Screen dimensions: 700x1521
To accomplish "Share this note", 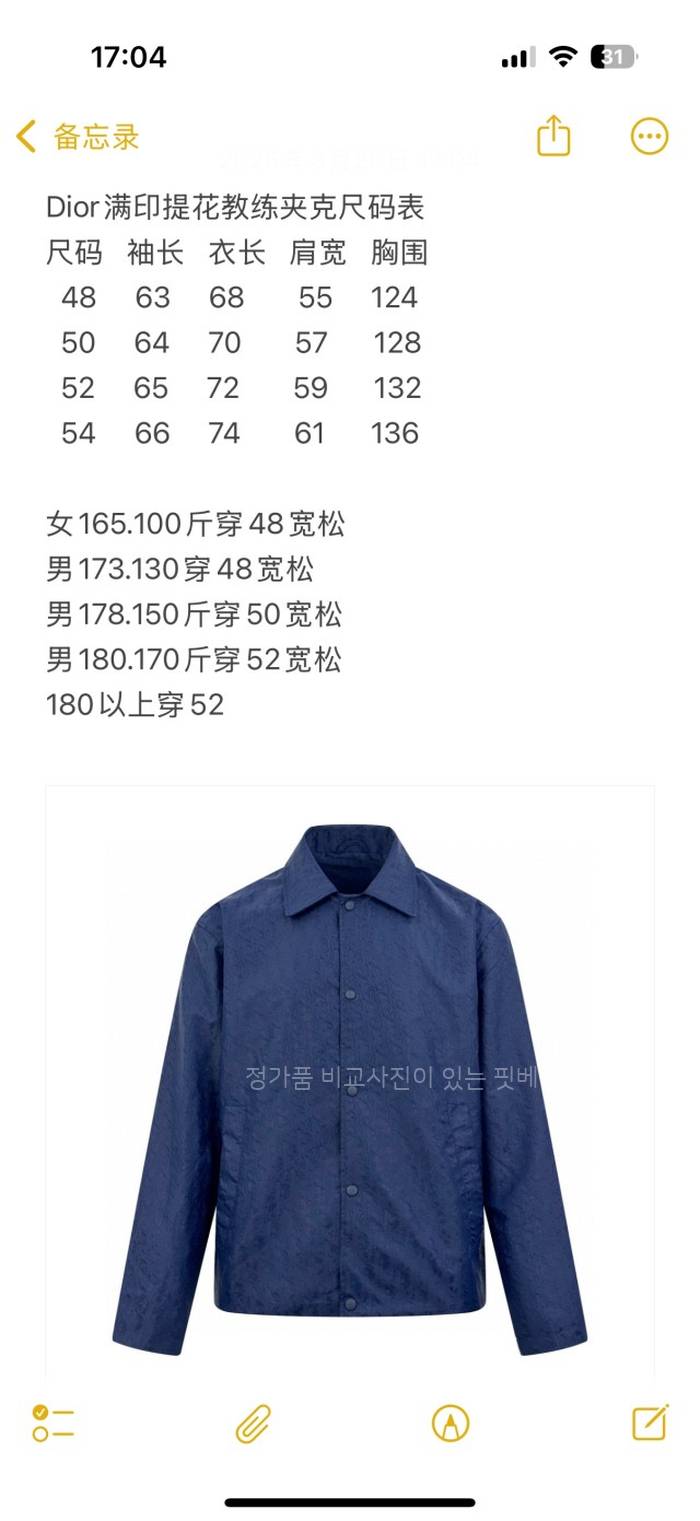I will [x=554, y=136].
